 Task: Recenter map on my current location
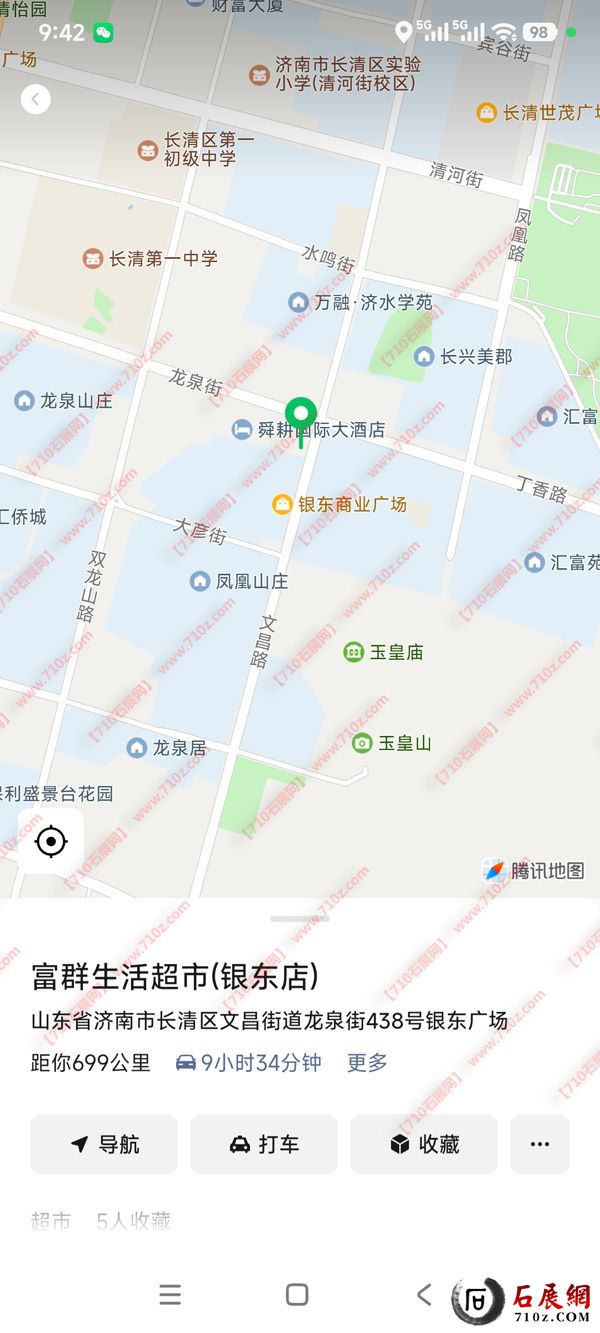(51, 842)
